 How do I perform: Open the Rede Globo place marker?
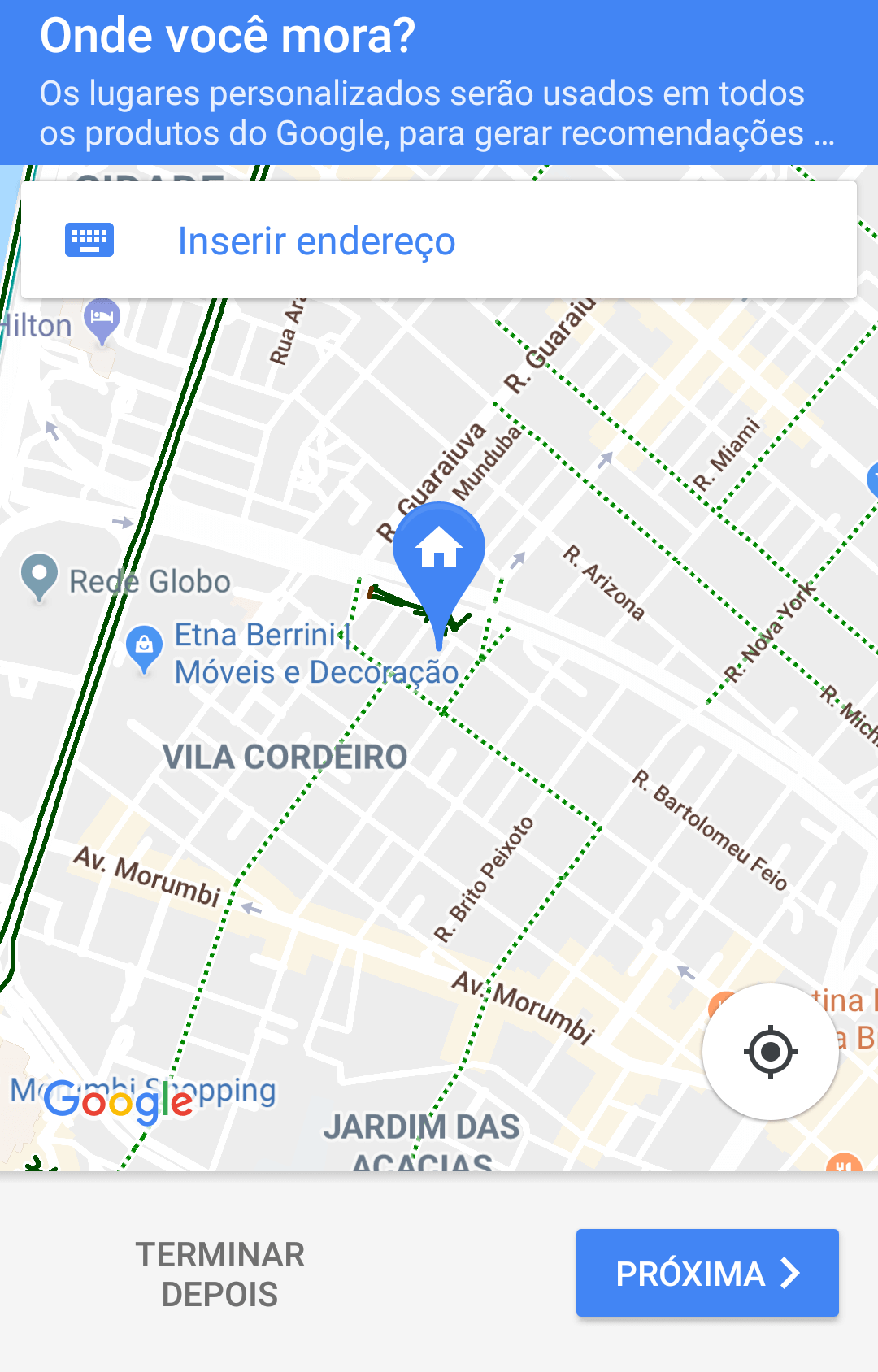[x=39, y=576]
